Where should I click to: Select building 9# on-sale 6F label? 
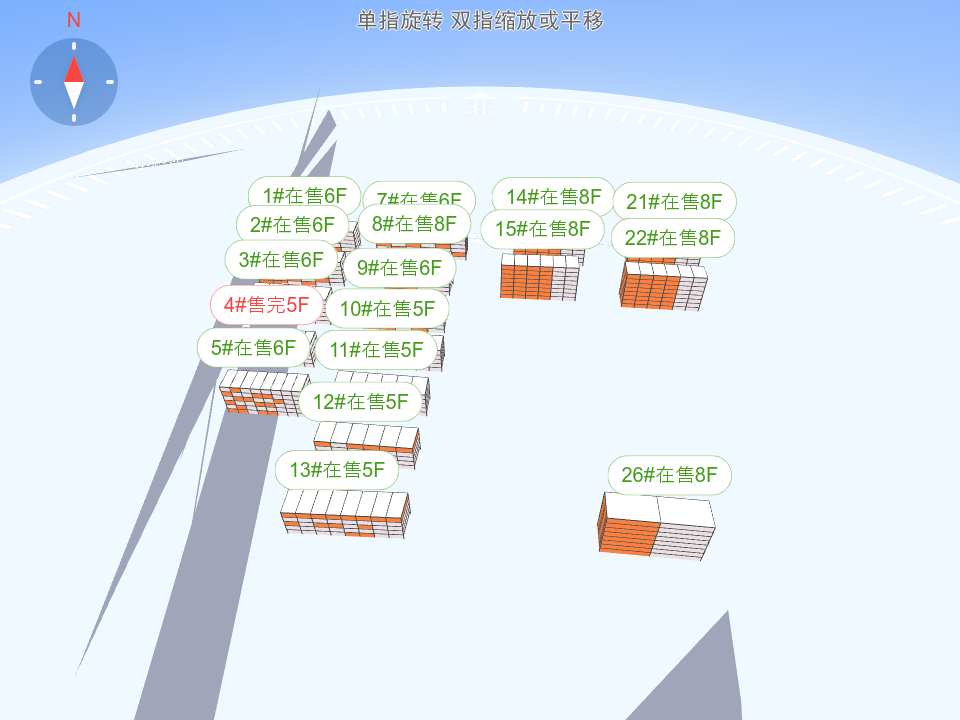(x=399, y=267)
